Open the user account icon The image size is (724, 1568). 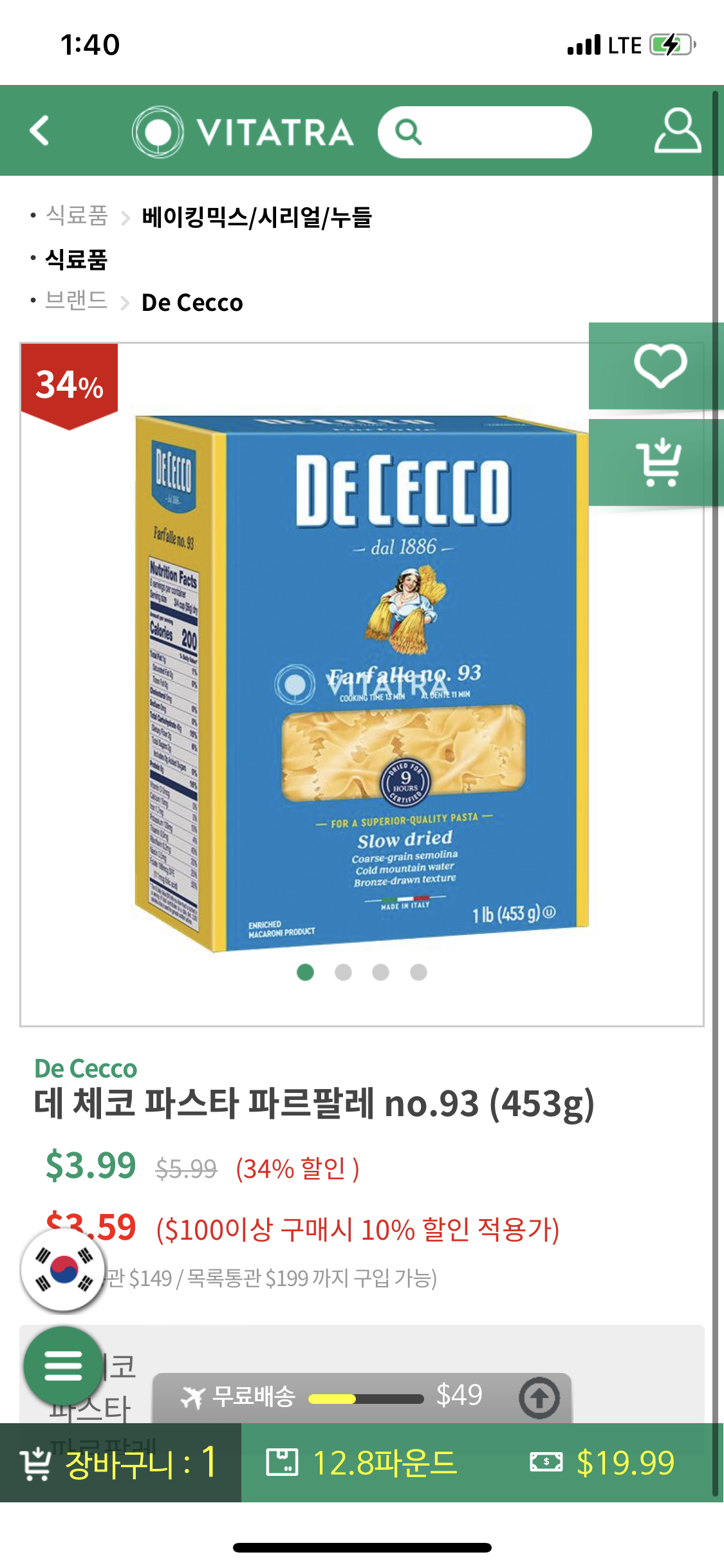pos(677,131)
